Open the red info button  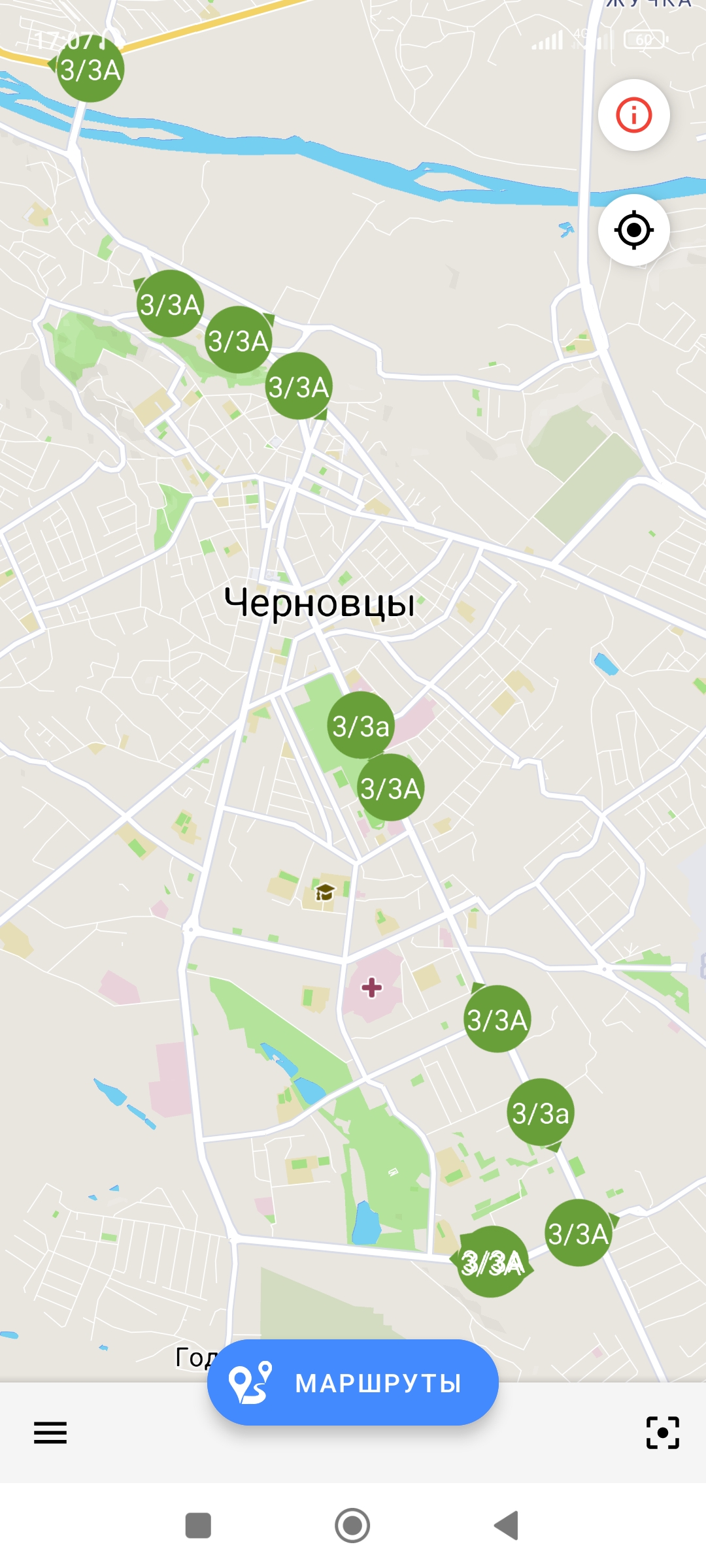(633, 116)
